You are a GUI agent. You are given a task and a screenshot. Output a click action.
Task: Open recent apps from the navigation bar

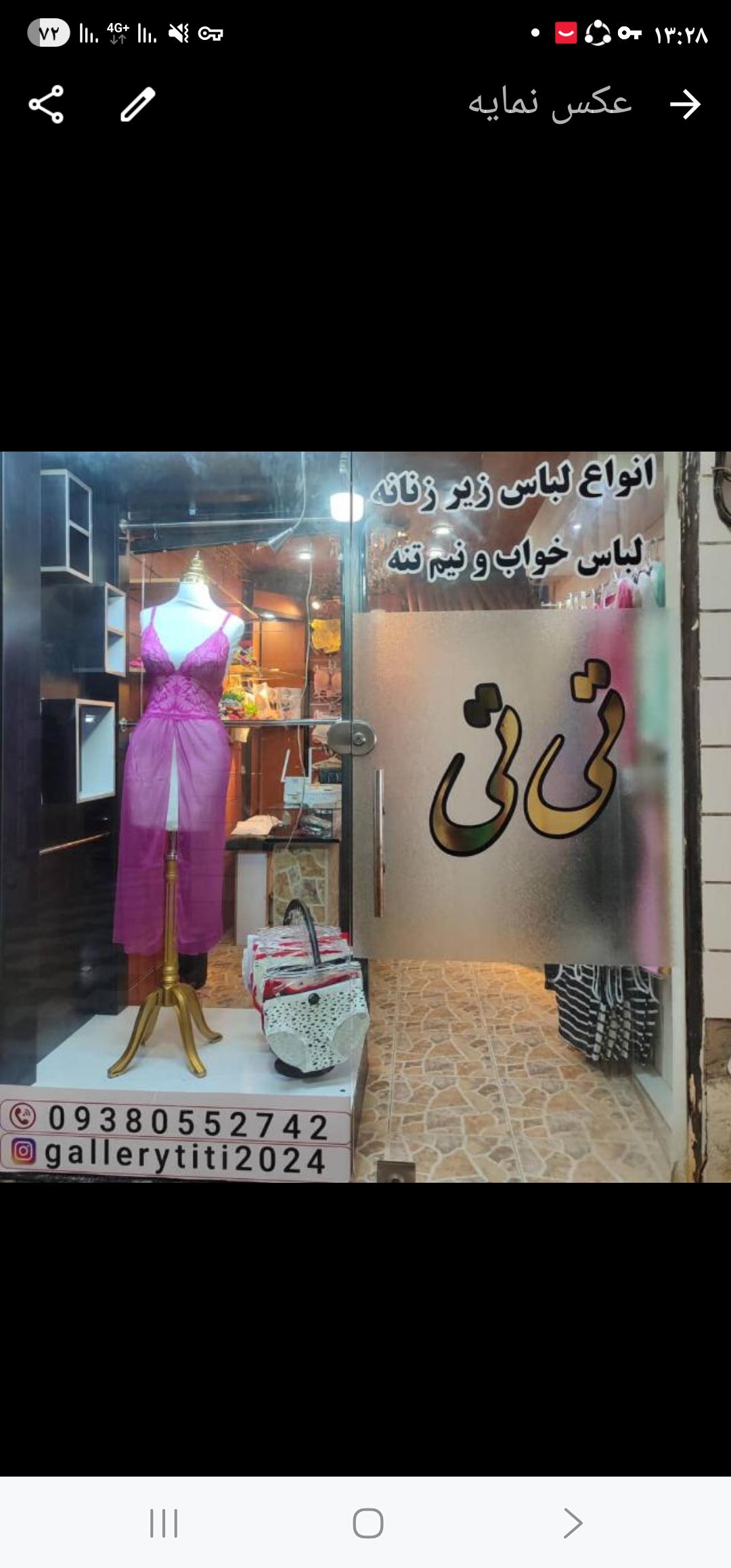(x=164, y=1523)
